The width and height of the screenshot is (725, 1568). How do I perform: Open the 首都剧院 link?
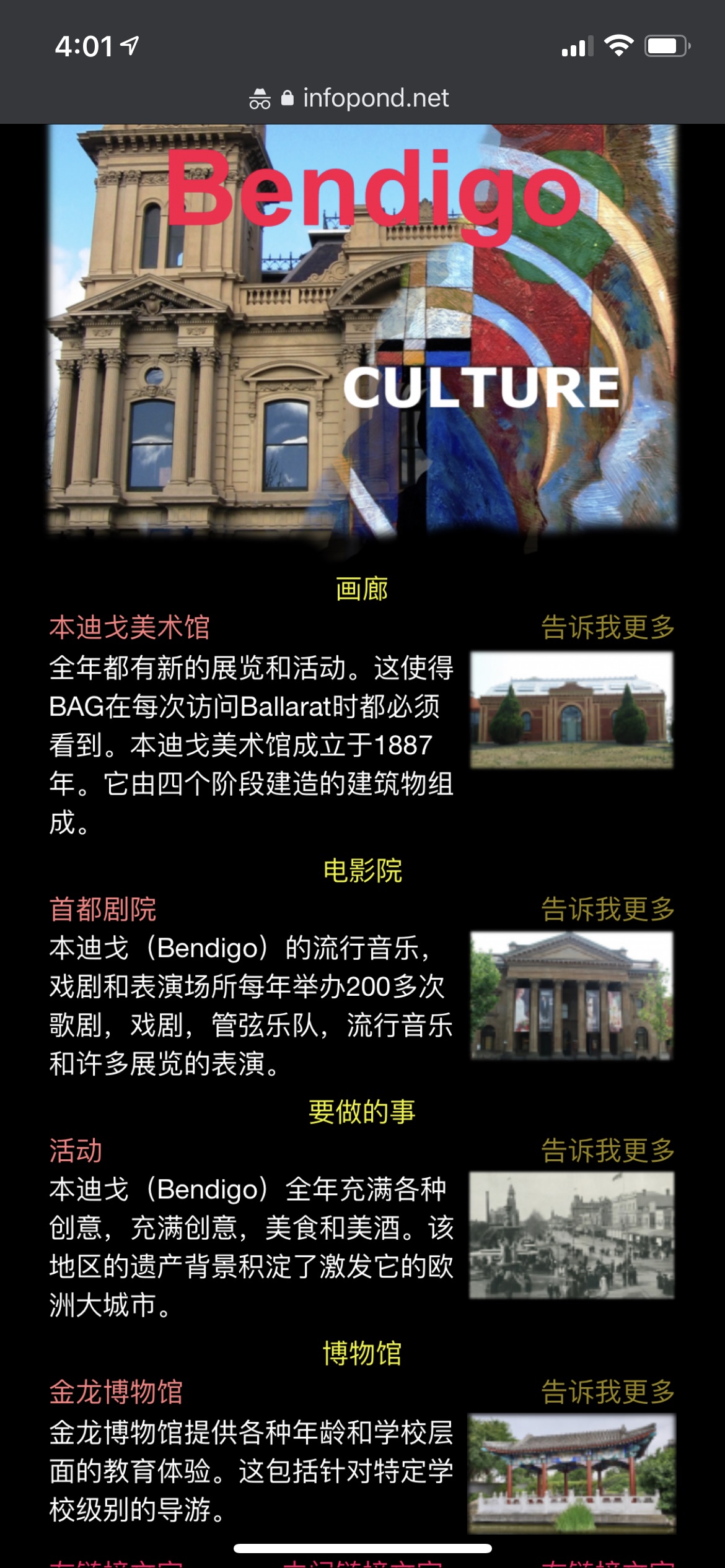tap(103, 909)
